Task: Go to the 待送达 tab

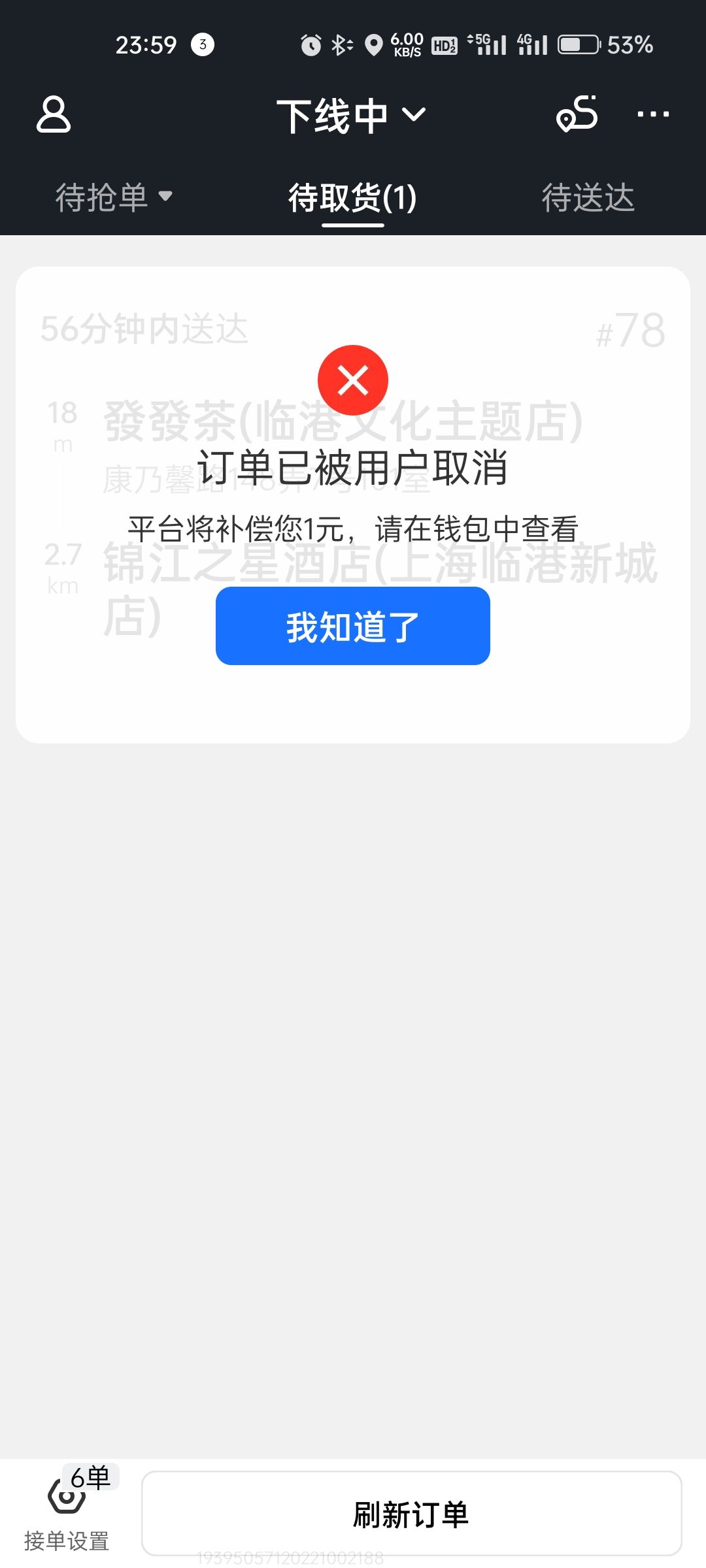Action: 588,197
